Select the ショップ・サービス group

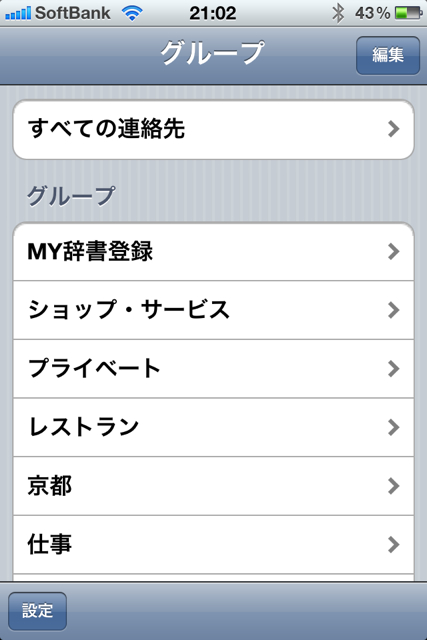[x=214, y=310]
